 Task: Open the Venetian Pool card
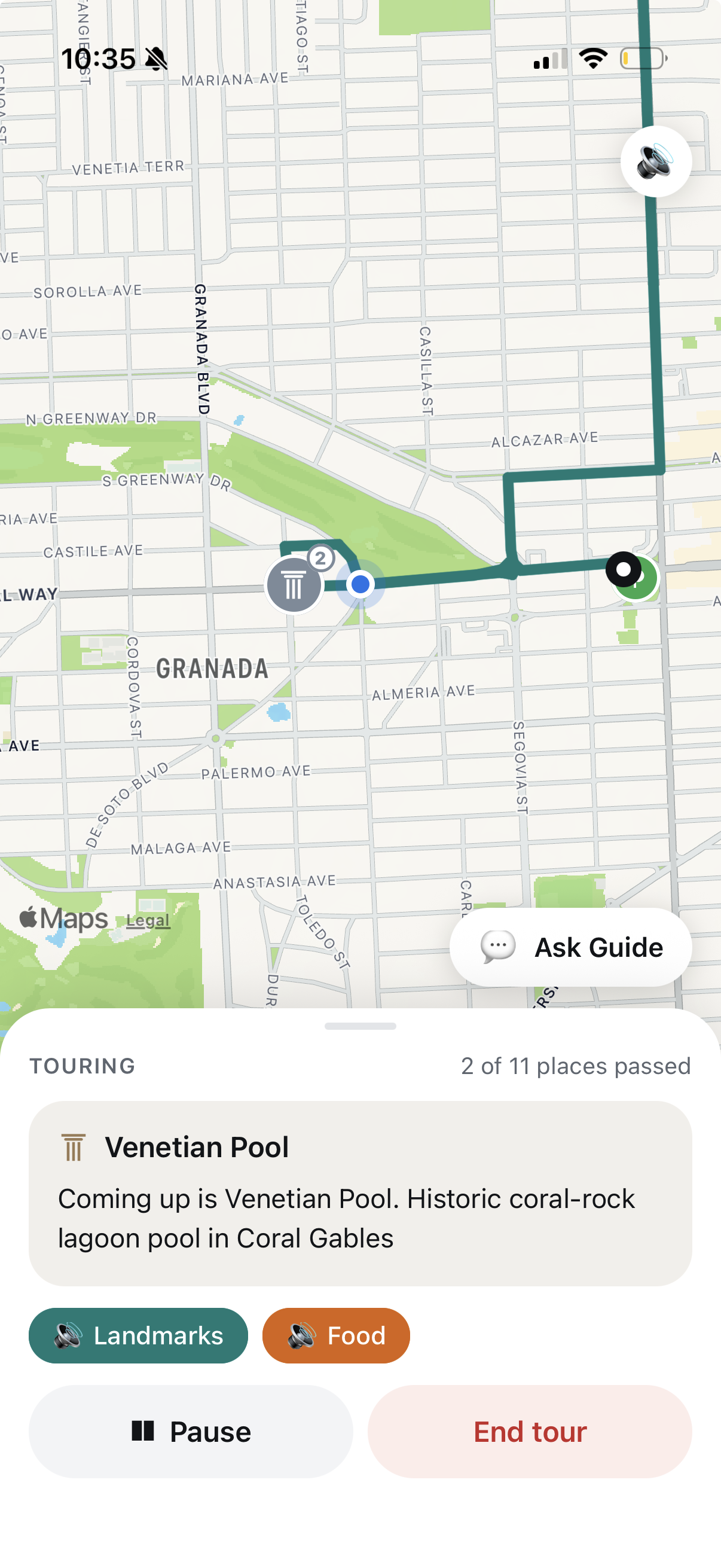[x=360, y=1194]
